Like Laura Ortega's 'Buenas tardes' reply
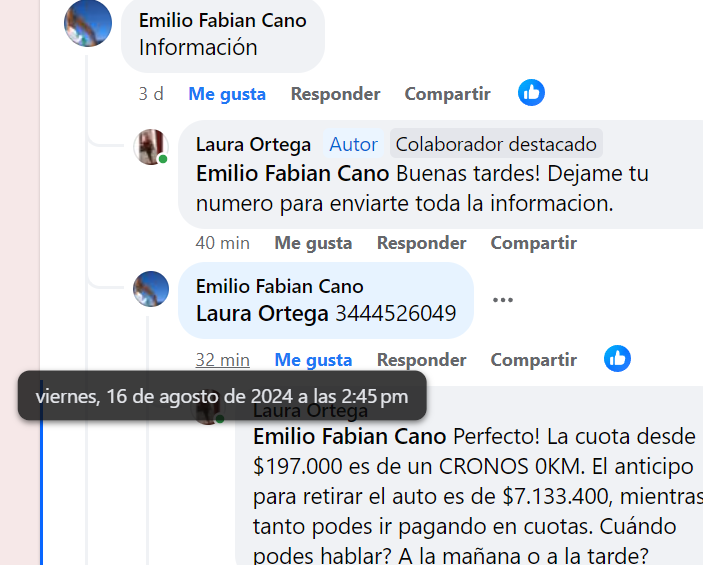The image size is (703, 565). [313, 243]
